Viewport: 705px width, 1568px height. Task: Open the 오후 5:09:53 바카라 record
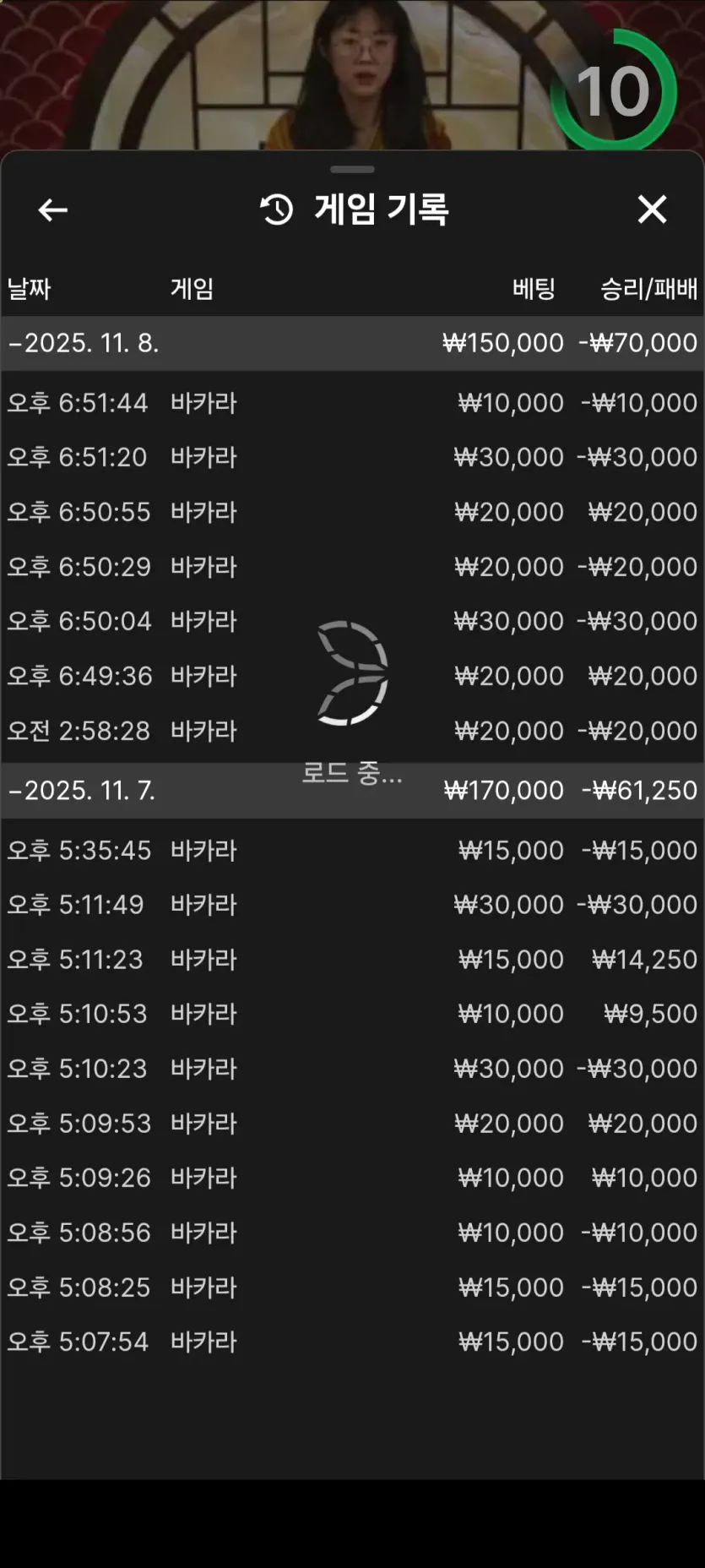point(353,1124)
